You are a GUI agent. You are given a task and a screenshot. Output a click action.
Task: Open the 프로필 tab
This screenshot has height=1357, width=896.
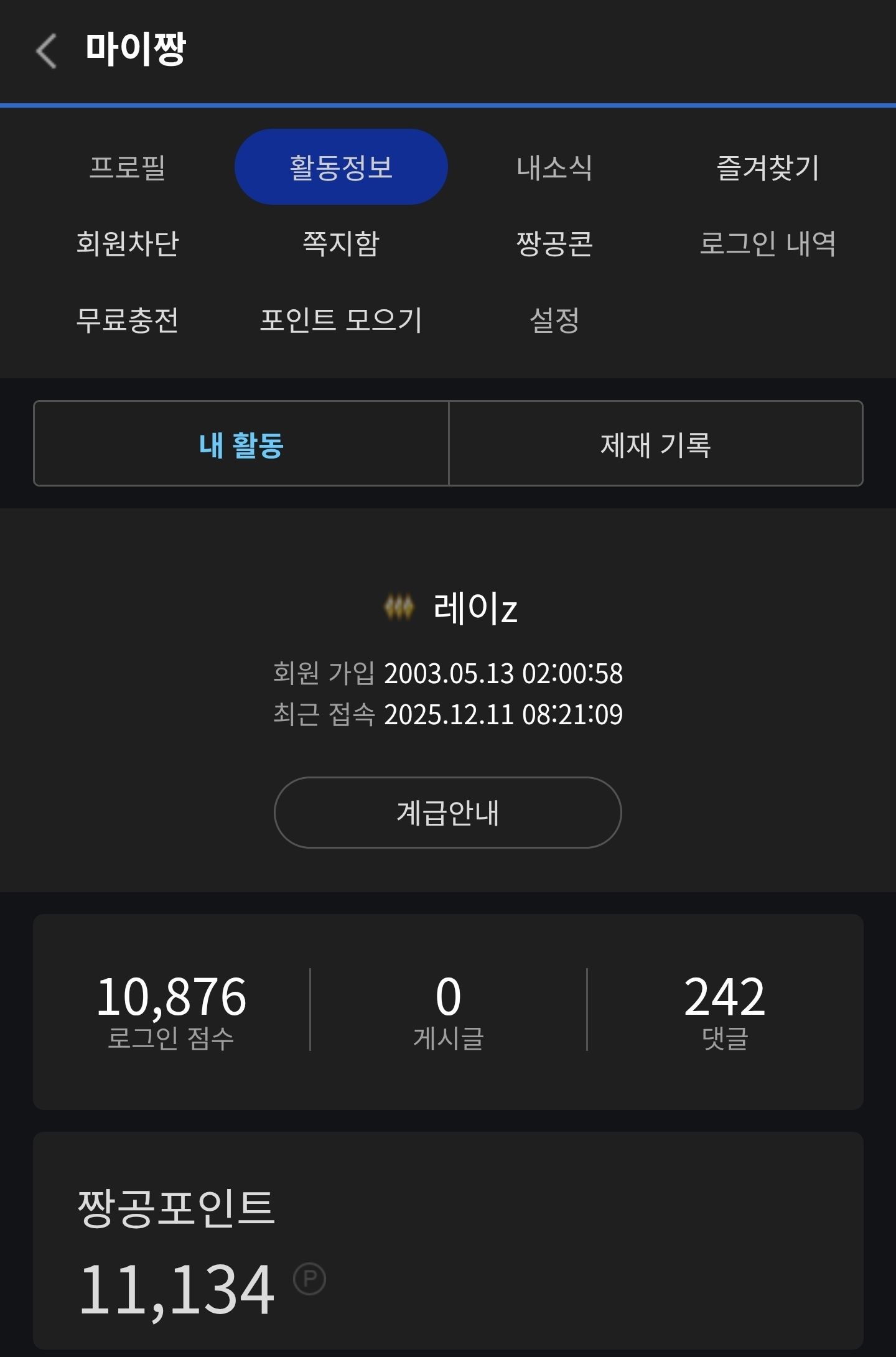point(128,167)
